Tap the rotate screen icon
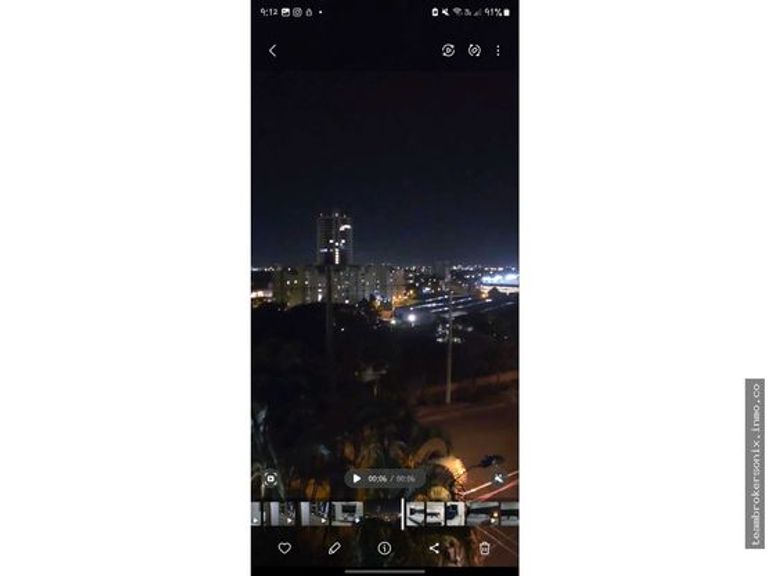The width and height of the screenshot is (768, 576). click(x=474, y=50)
